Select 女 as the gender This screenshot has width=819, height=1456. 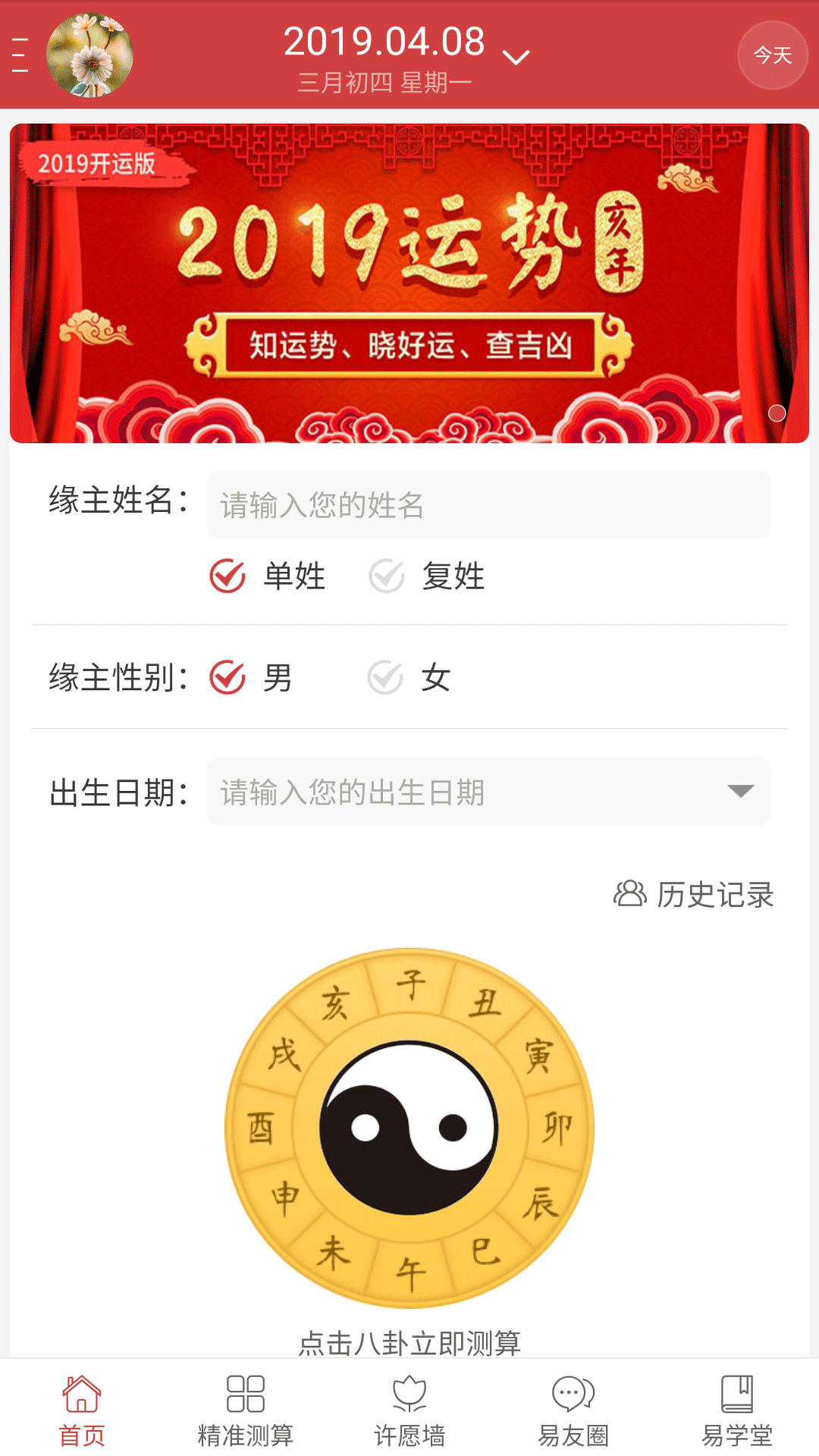pyautogui.click(x=387, y=677)
